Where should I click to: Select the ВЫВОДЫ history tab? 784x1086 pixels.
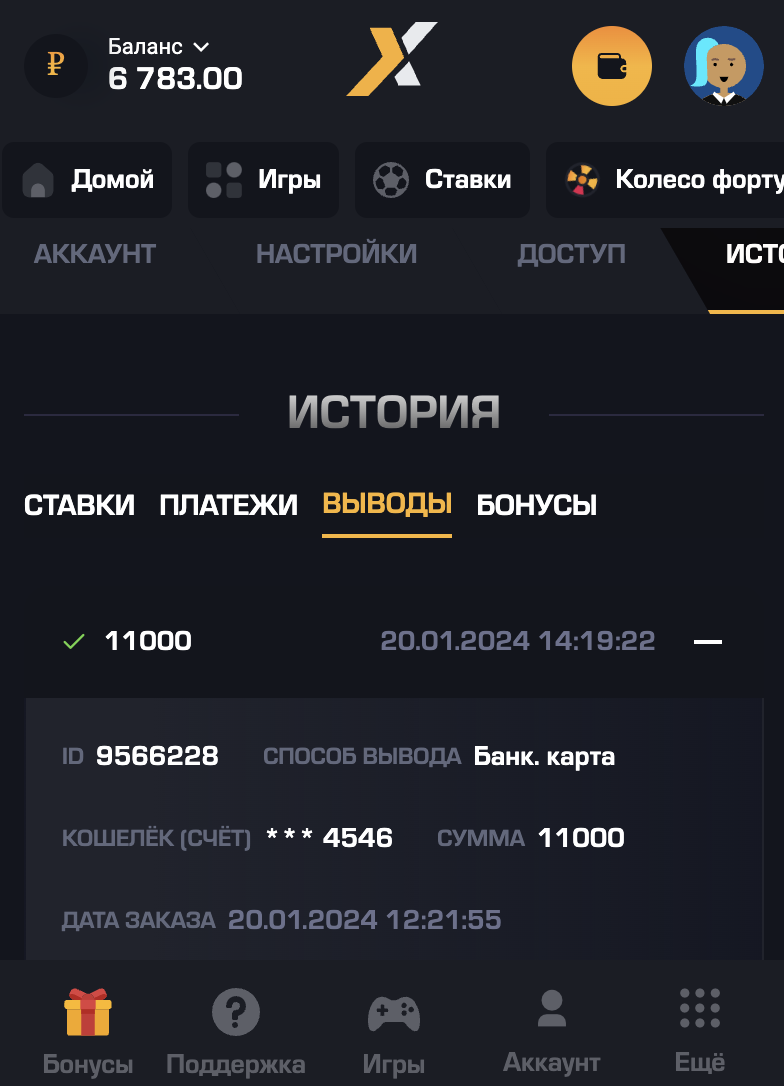pyautogui.click(x=386, y=504)
